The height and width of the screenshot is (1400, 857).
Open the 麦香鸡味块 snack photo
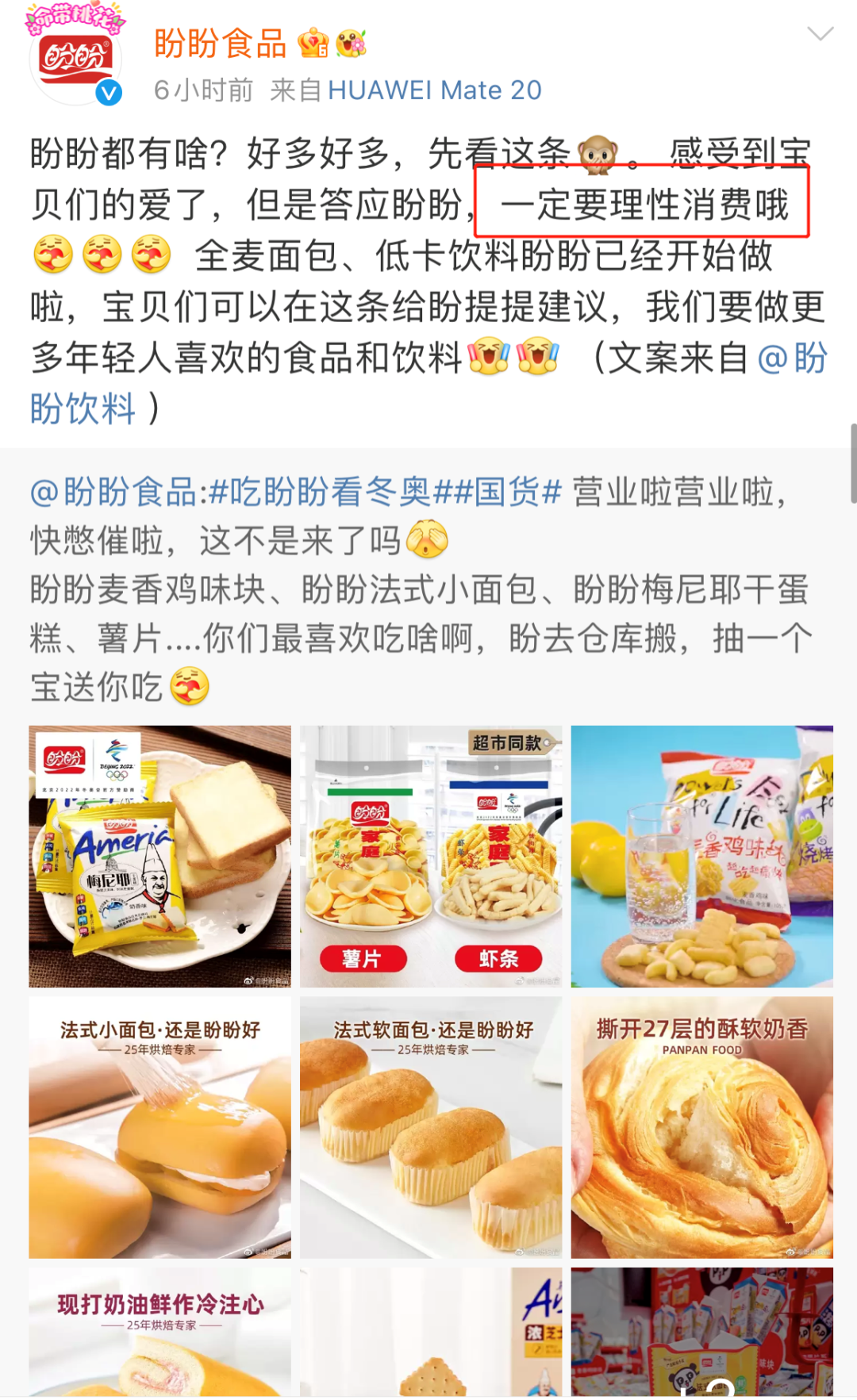pyautogui.click(x=702, y=857)
